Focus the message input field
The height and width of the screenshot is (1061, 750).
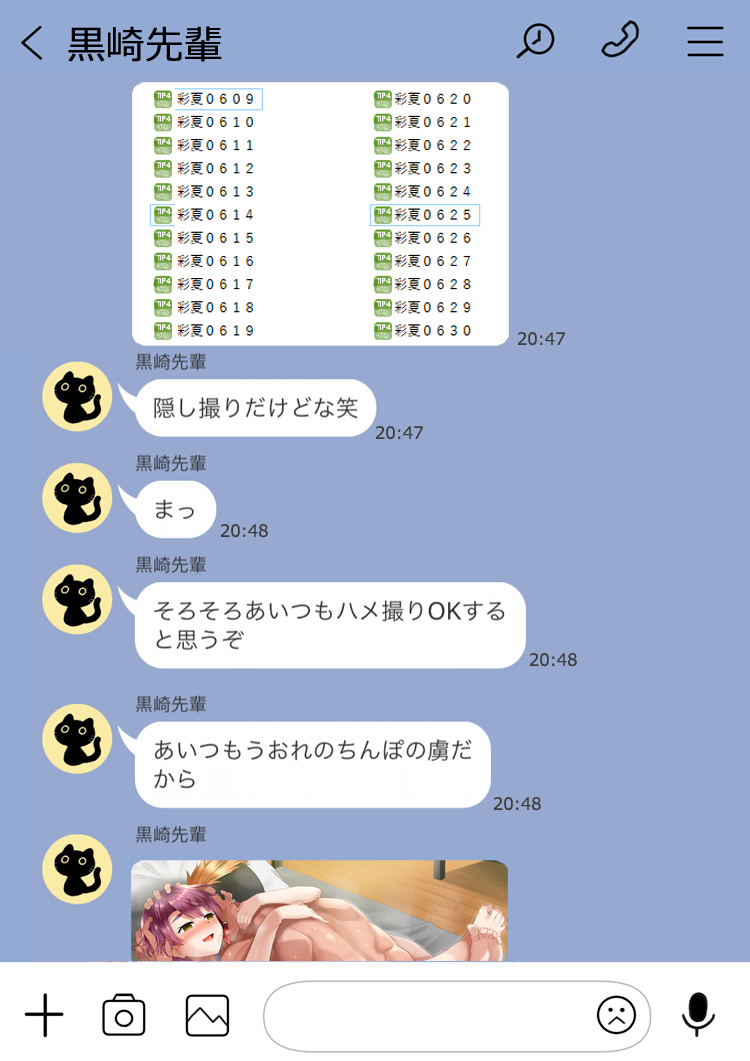pos(425,1016)
